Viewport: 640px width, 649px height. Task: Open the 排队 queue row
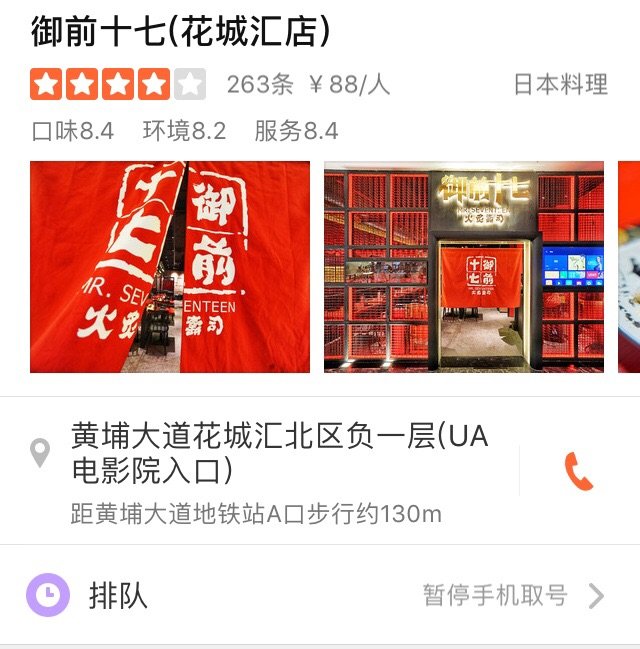[320, 596]
